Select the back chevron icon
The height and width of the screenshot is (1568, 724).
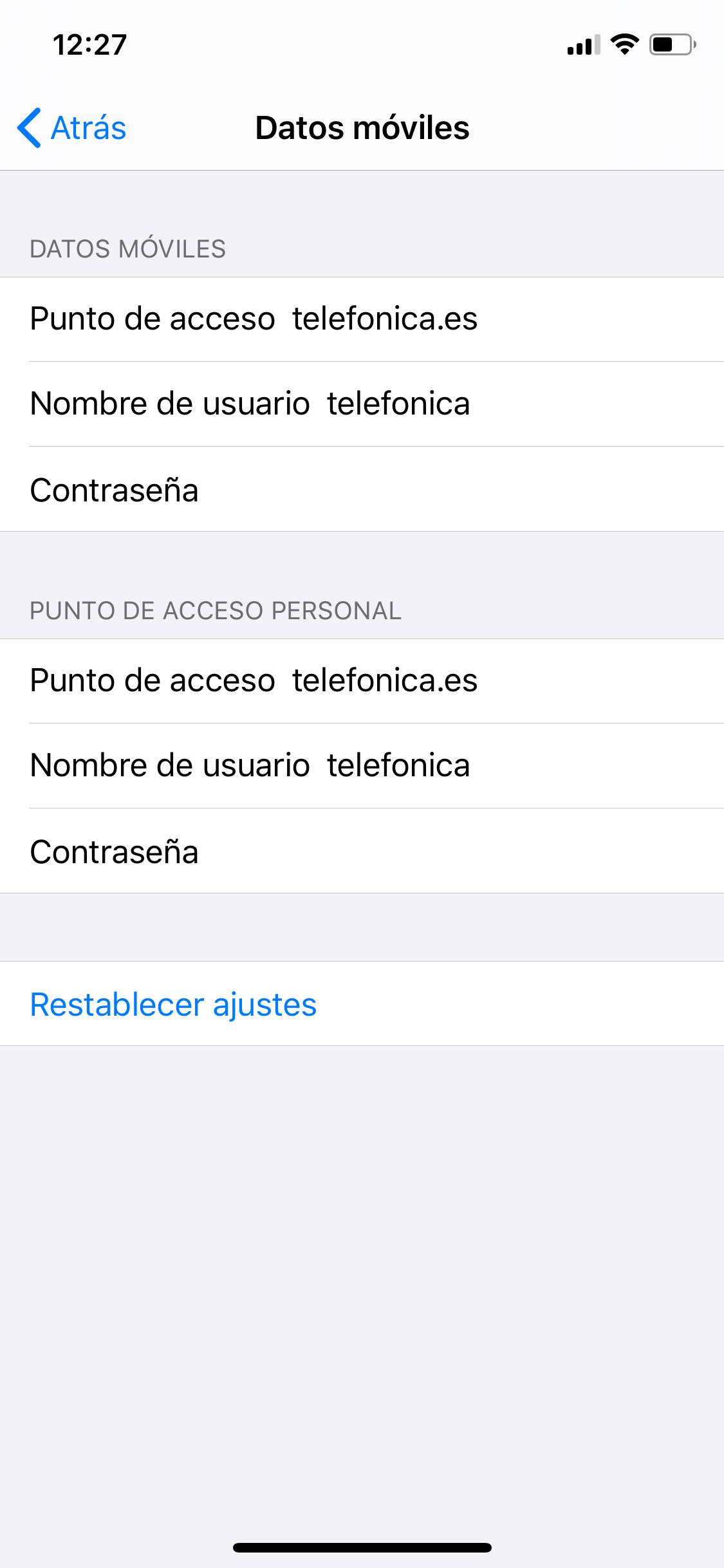click(27, 127)
